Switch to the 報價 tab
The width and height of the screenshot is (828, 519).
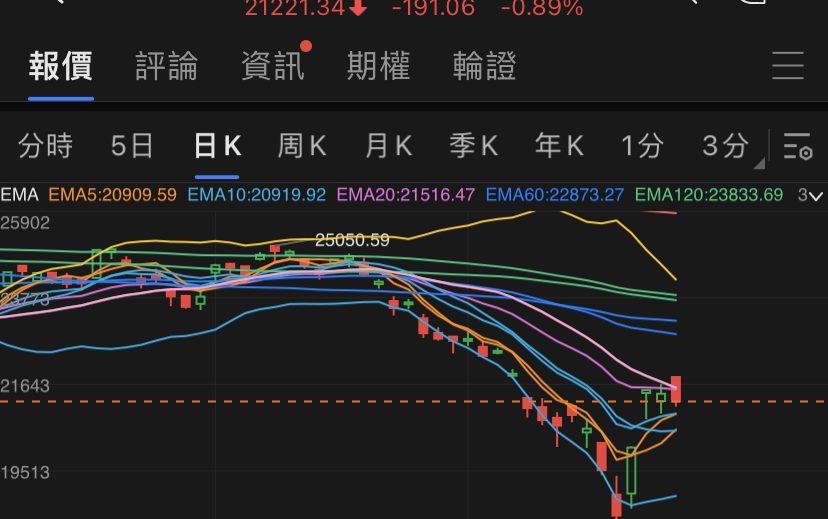pyautogui.click(x=60, y=67)
